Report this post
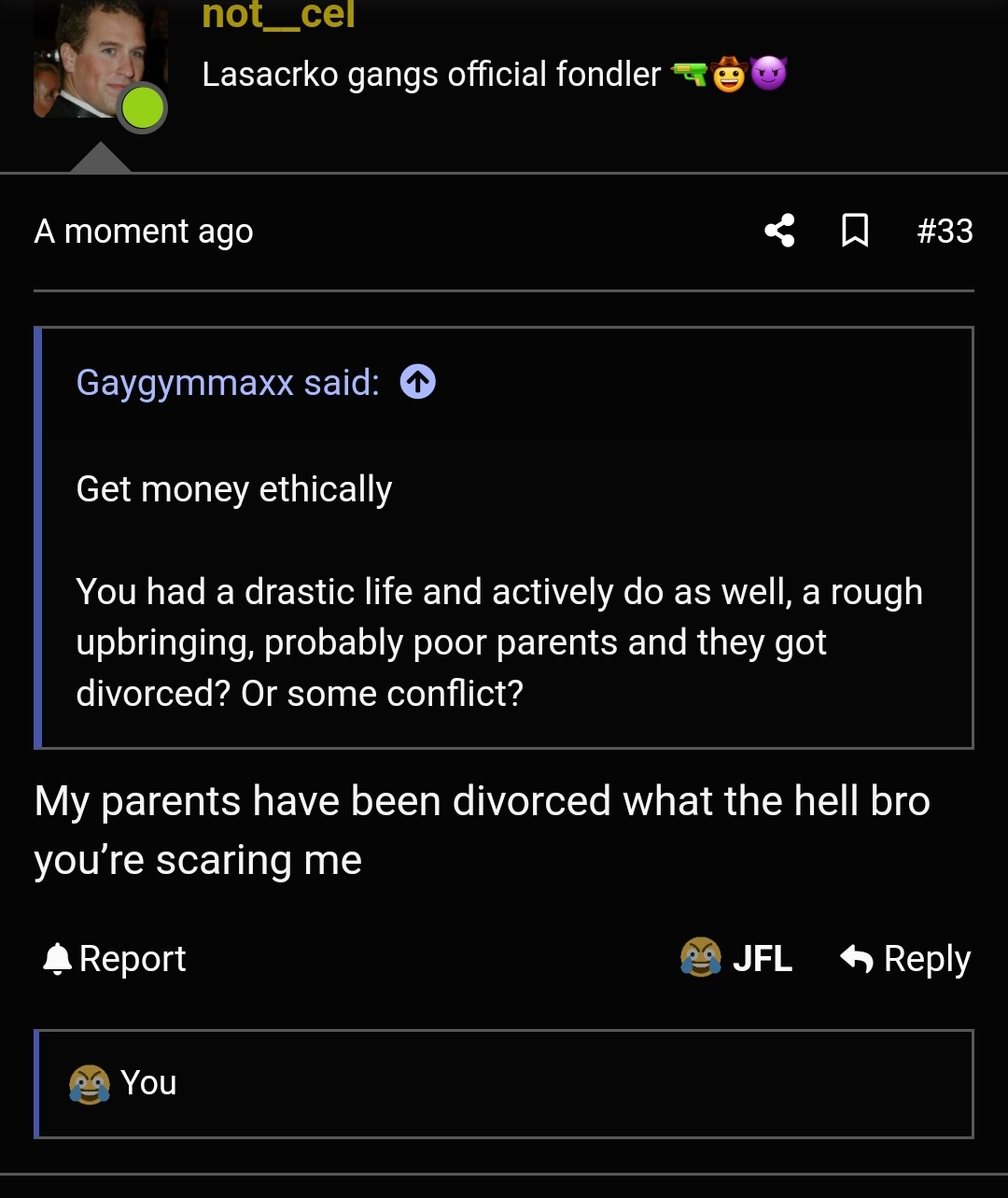Screen dimensions: 1008x1198 click(x=115, y=958)
